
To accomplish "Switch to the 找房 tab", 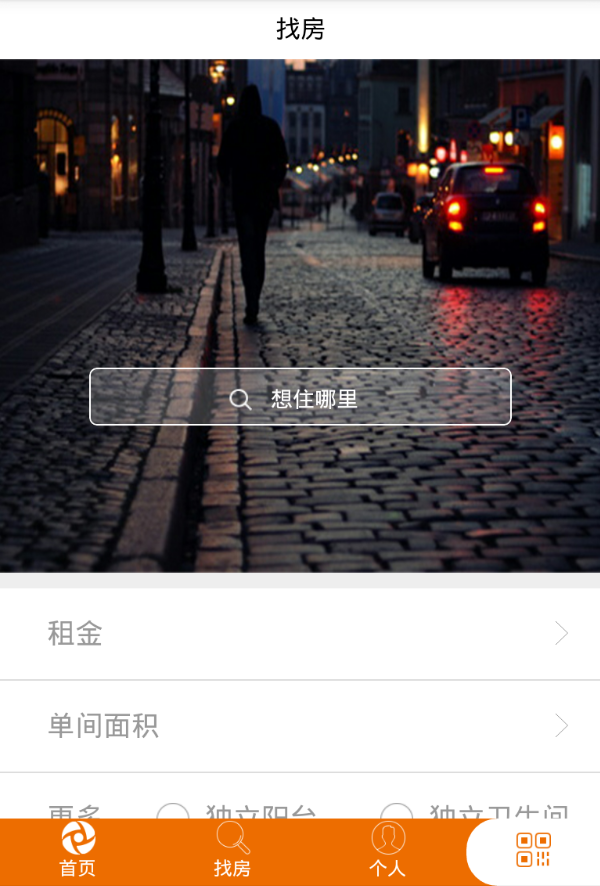I will pyautogui.click(x=233, y=850).
